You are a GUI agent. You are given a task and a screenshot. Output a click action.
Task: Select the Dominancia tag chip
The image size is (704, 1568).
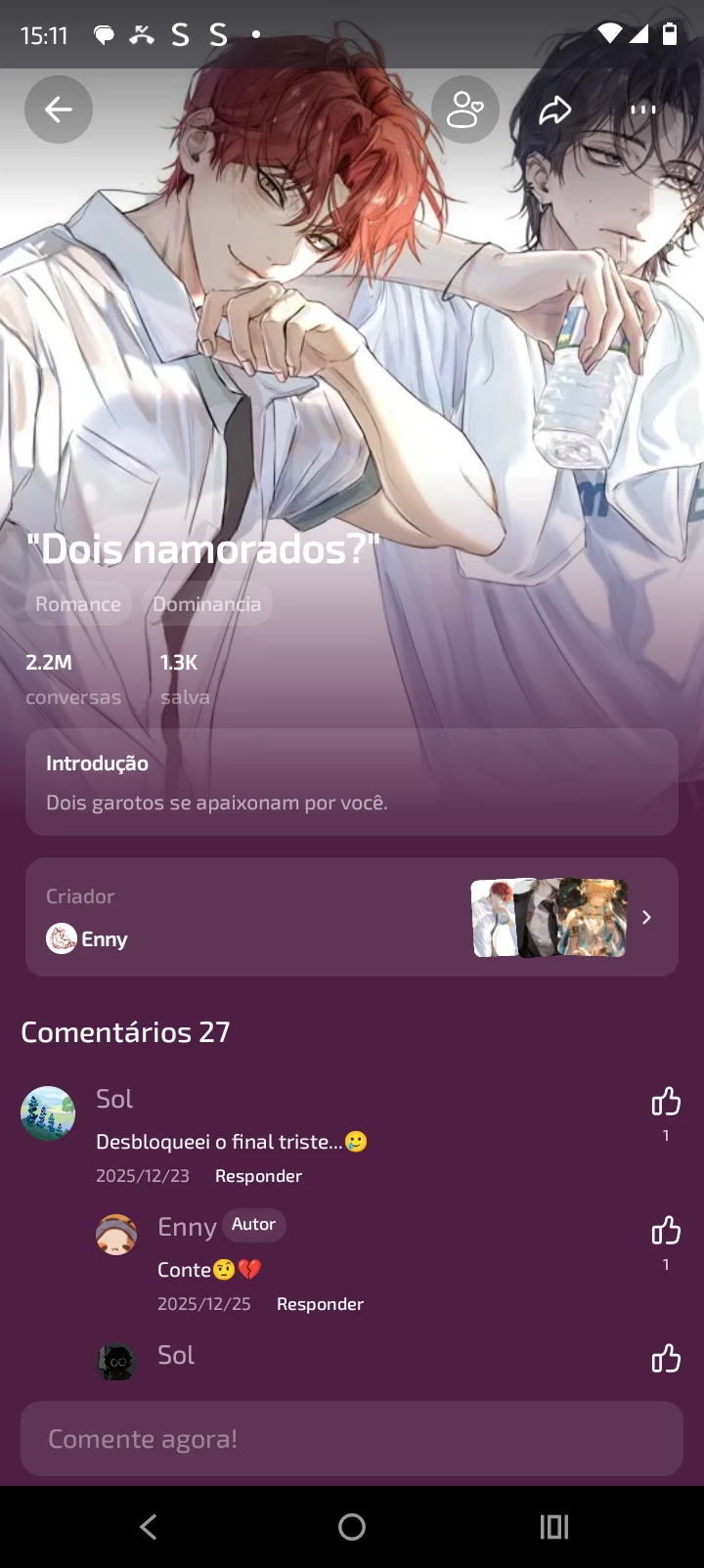[206, 604]
